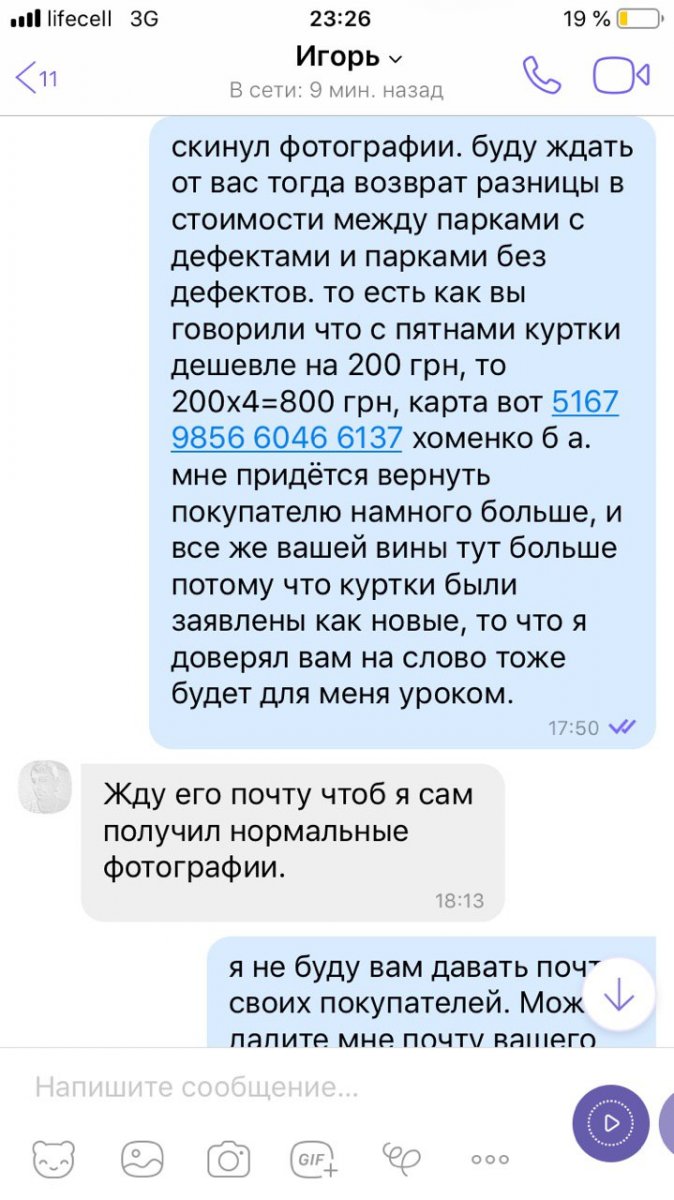Open the stickers panel
This screenshot has width=674, height=1200.
pyautogui.click(x=54, y=1159)
